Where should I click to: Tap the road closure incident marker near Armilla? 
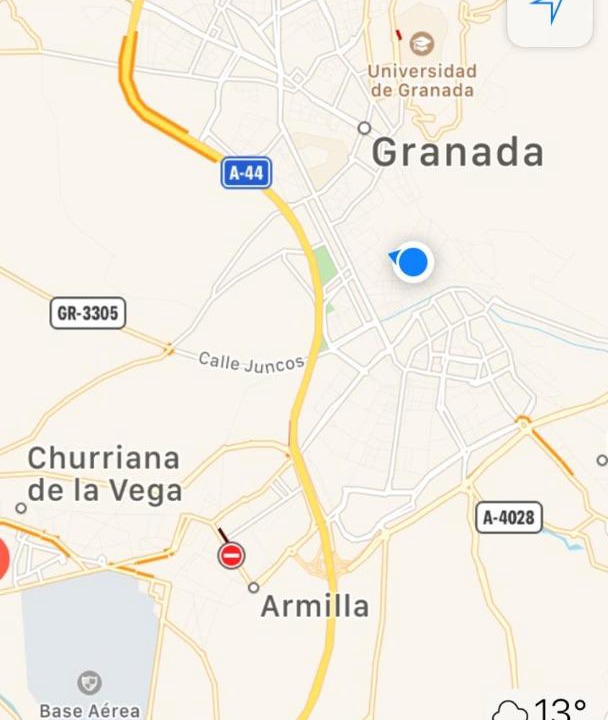tap(232, 555)
